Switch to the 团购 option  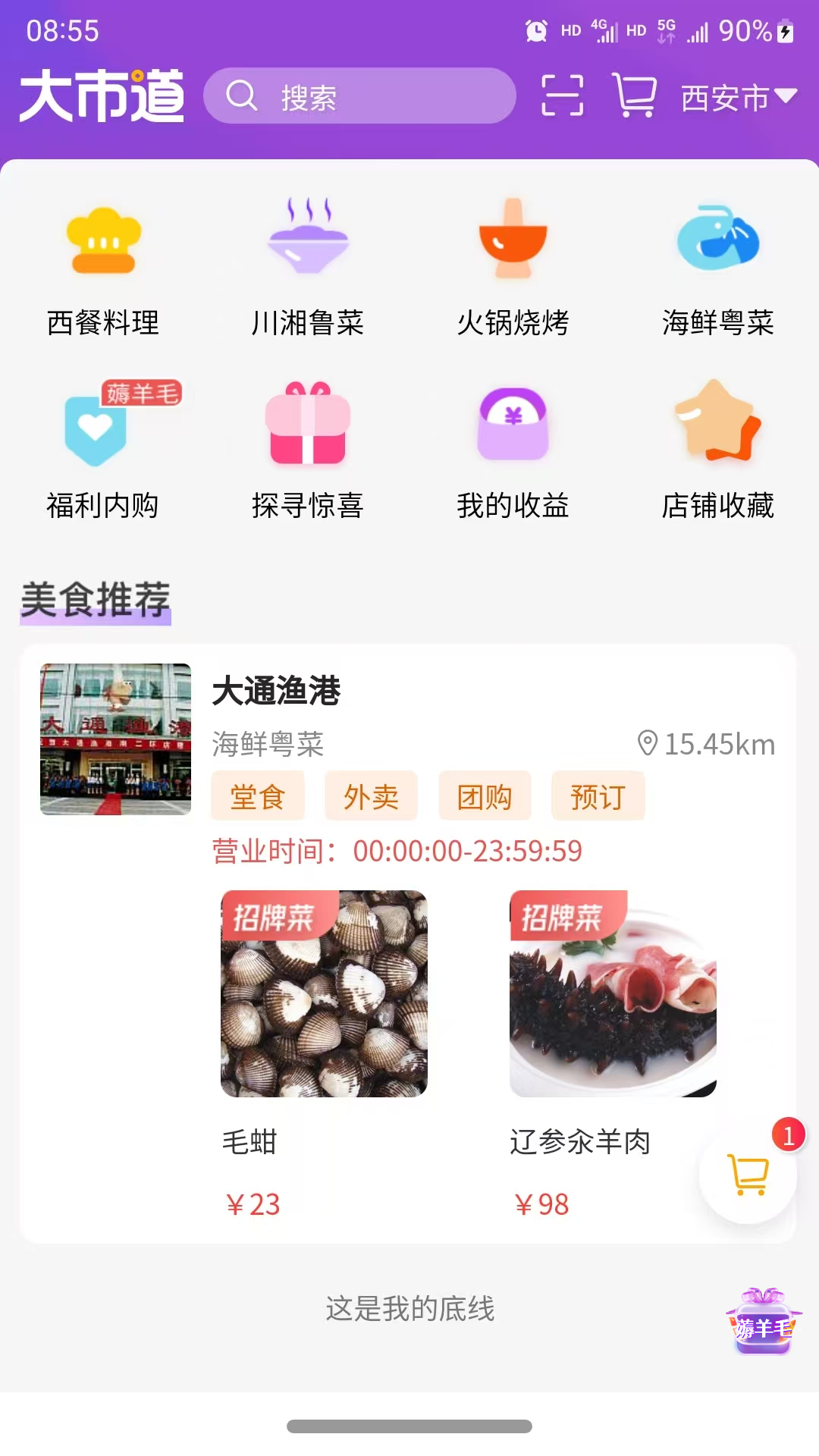coord(485,795)
